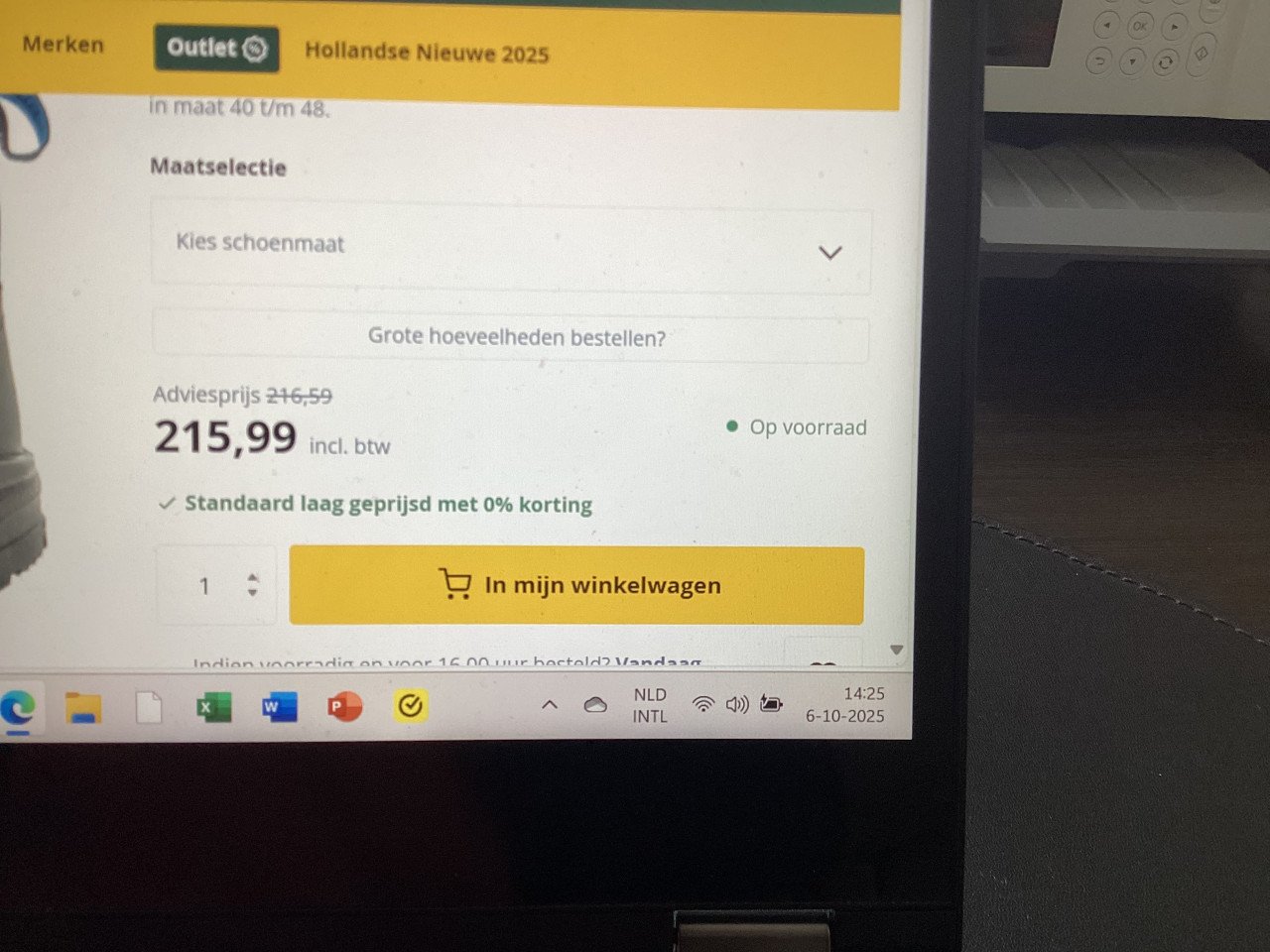Open the NLD INTL language switcher

[x=650, y=705]
